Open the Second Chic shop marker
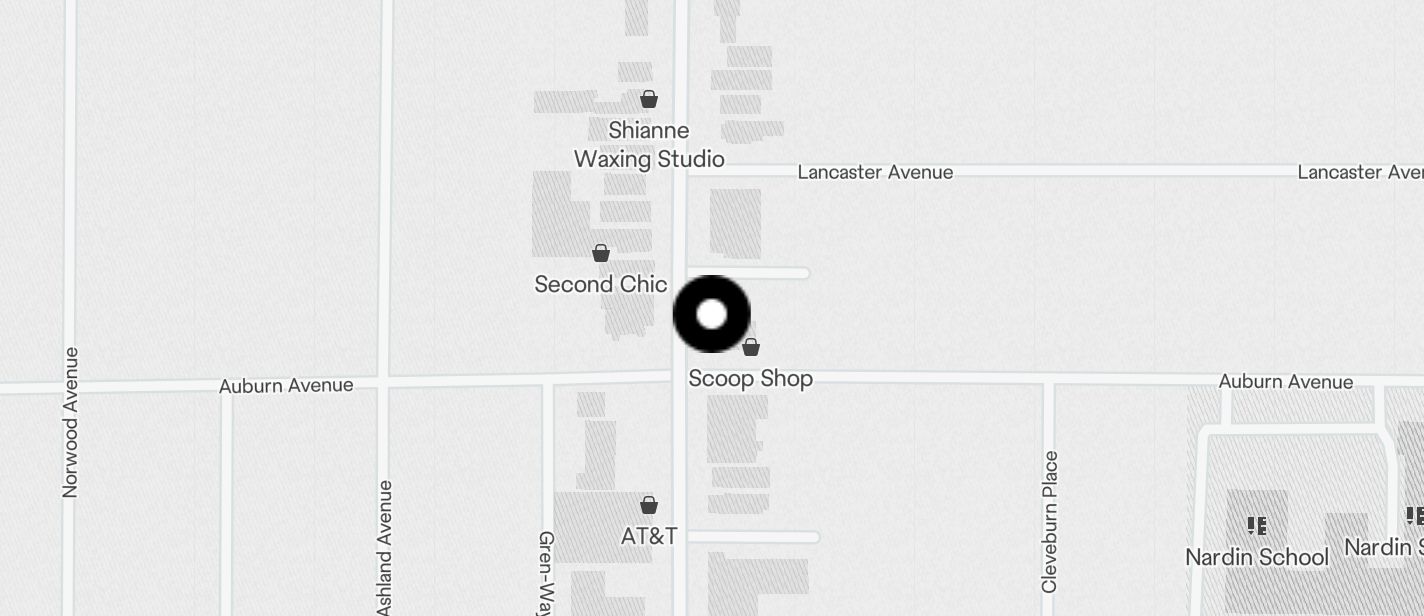This screenshot has height=616, width=1424. [601, 254]
